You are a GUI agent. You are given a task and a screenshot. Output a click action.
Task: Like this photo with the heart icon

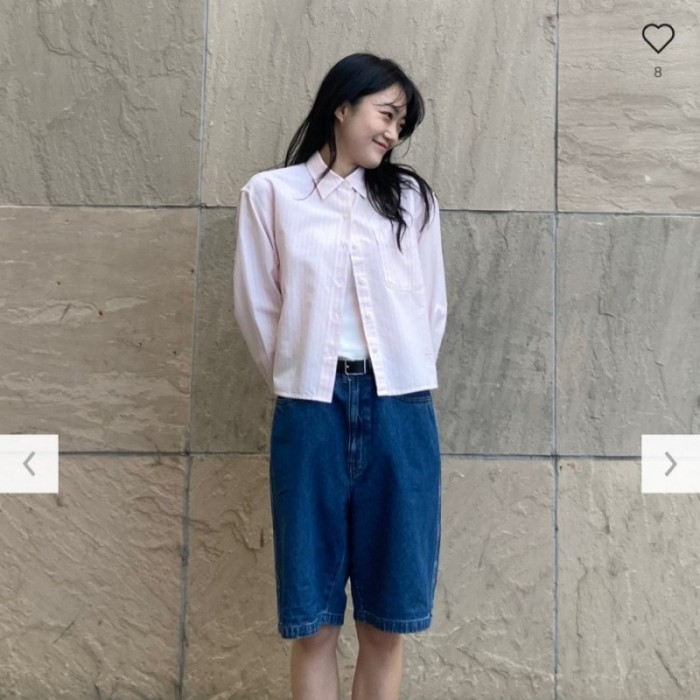657,38
